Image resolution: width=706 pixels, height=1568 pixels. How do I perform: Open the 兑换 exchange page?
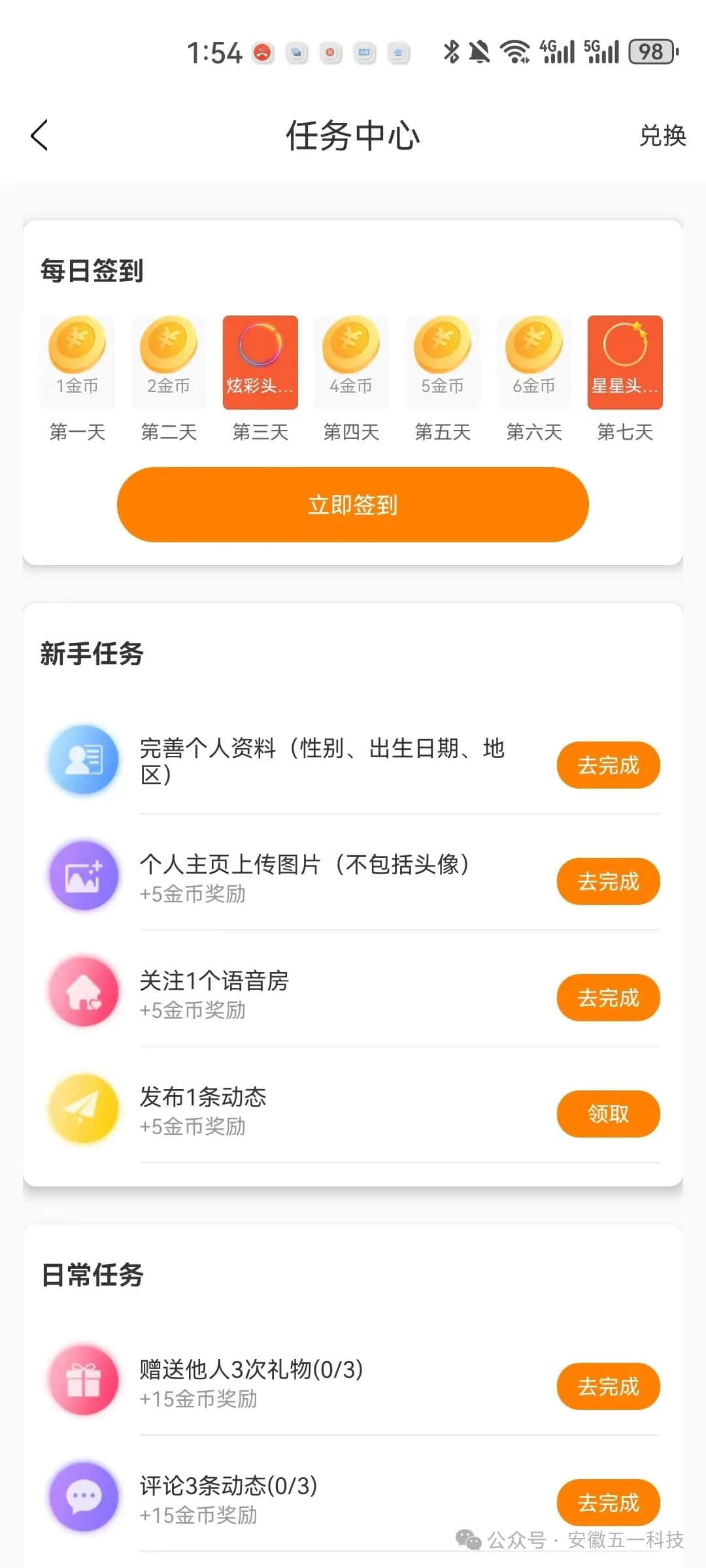click(x=662, y=136)
